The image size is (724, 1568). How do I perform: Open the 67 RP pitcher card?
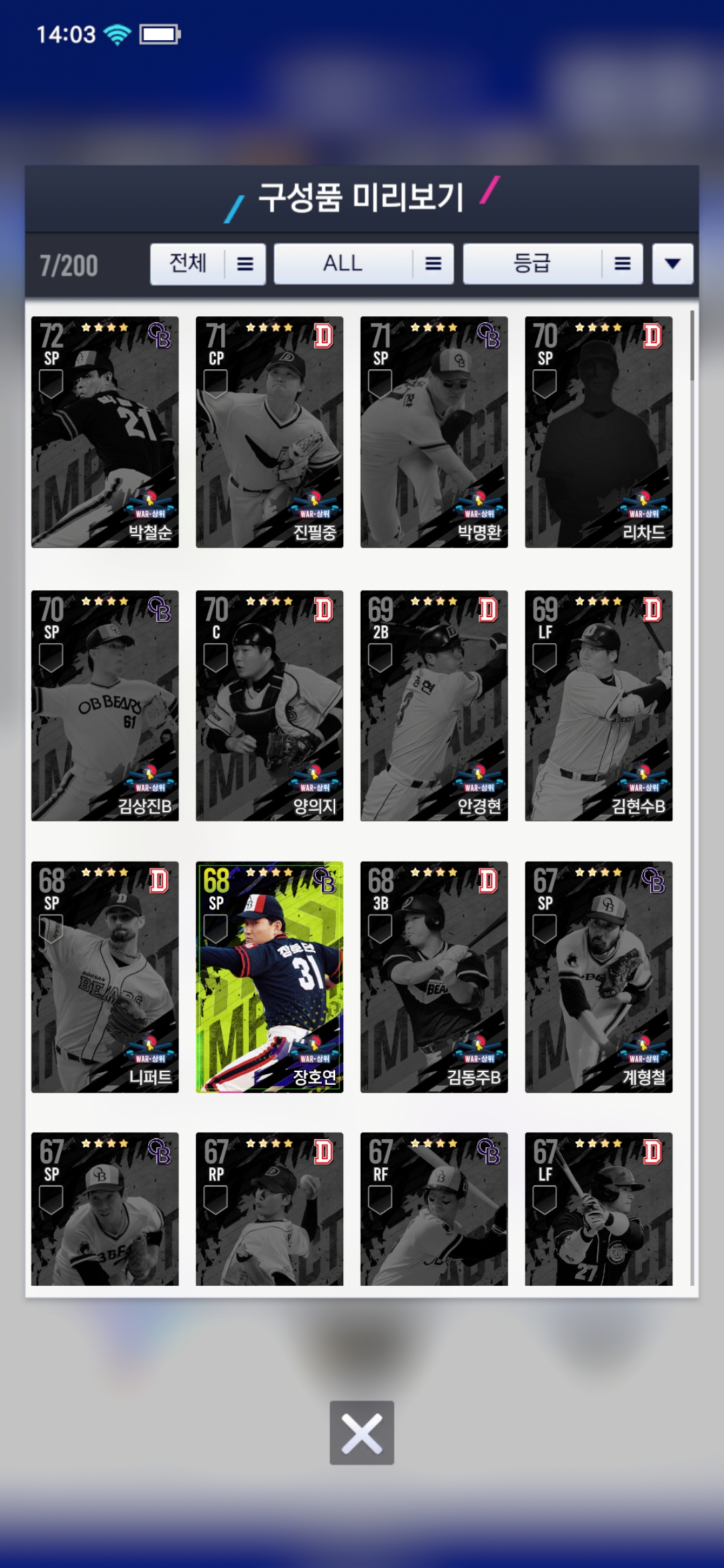click(269, 1208)
